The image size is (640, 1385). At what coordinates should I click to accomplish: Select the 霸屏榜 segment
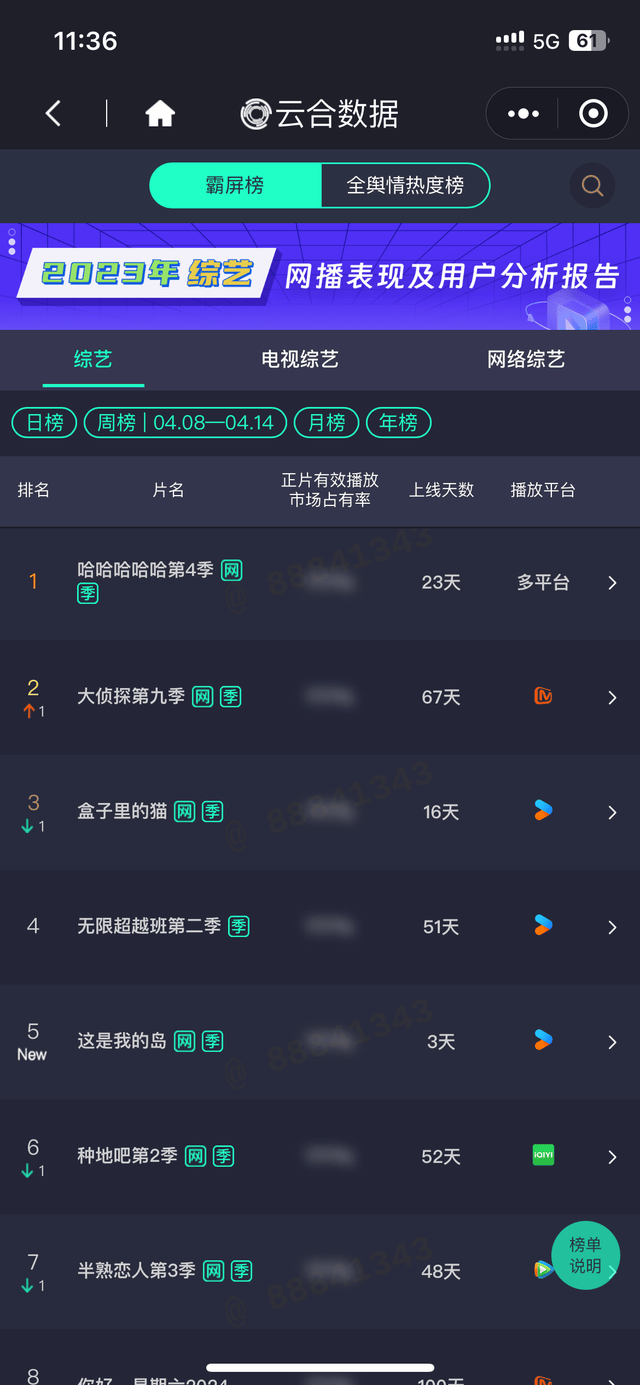click(x=235, y=186)
